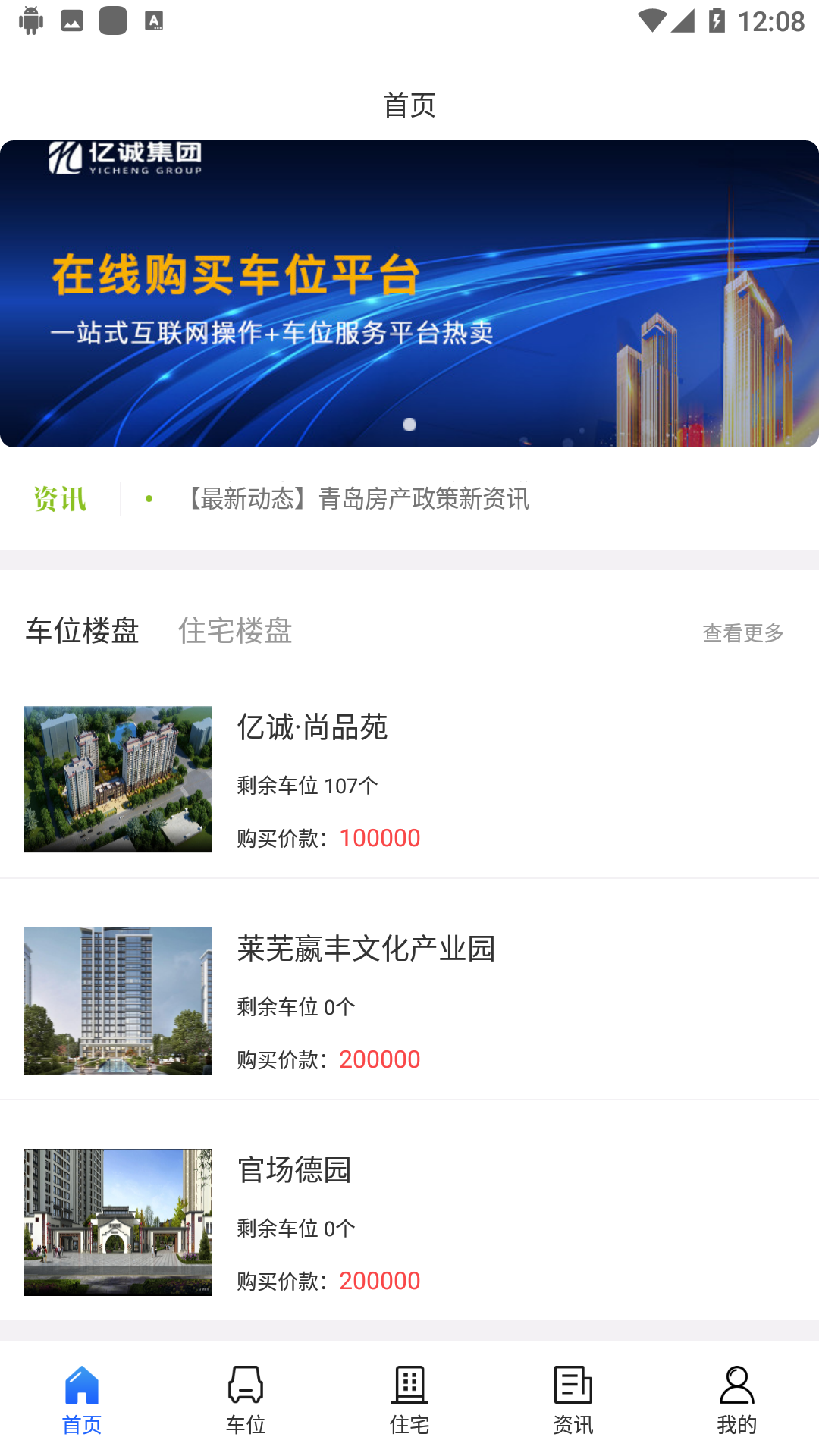Go to the 我的 profile tab
This screenshot has height=1456, width=819.
tap(737, 1400)
